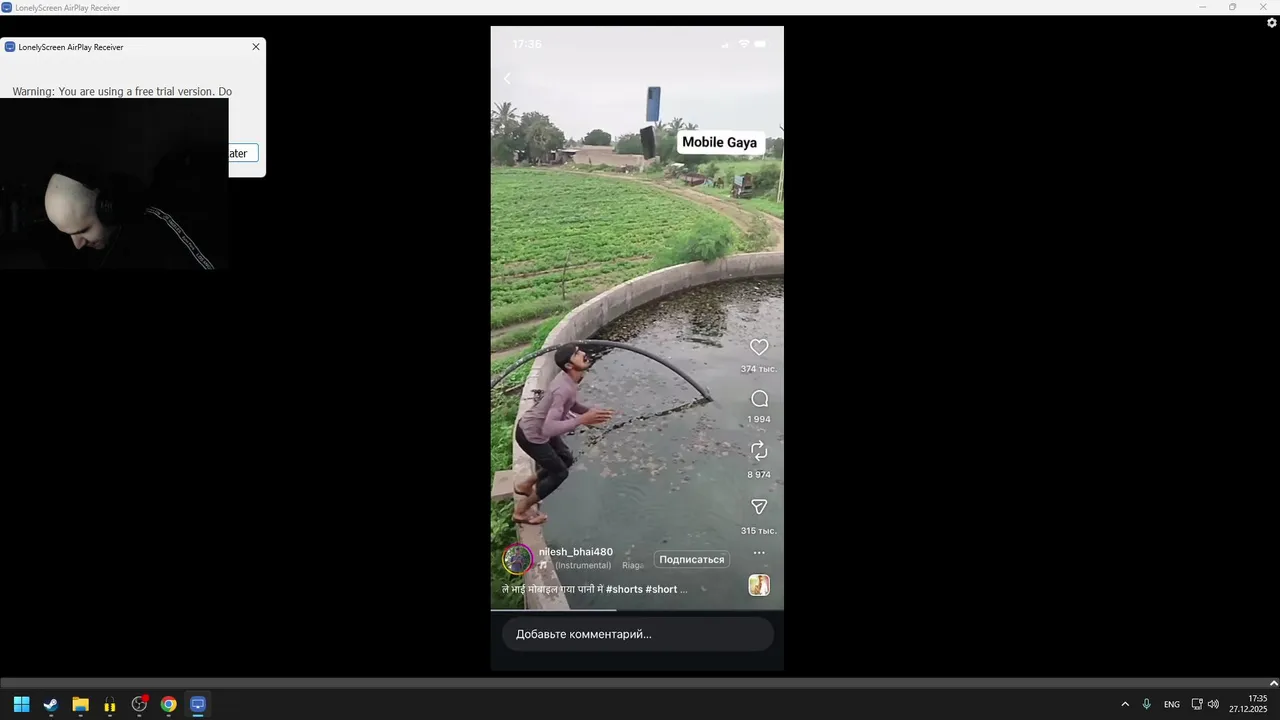Open the comments on this reel
The height and width of the screenshot is (720, 1280).
click(759, 399)
